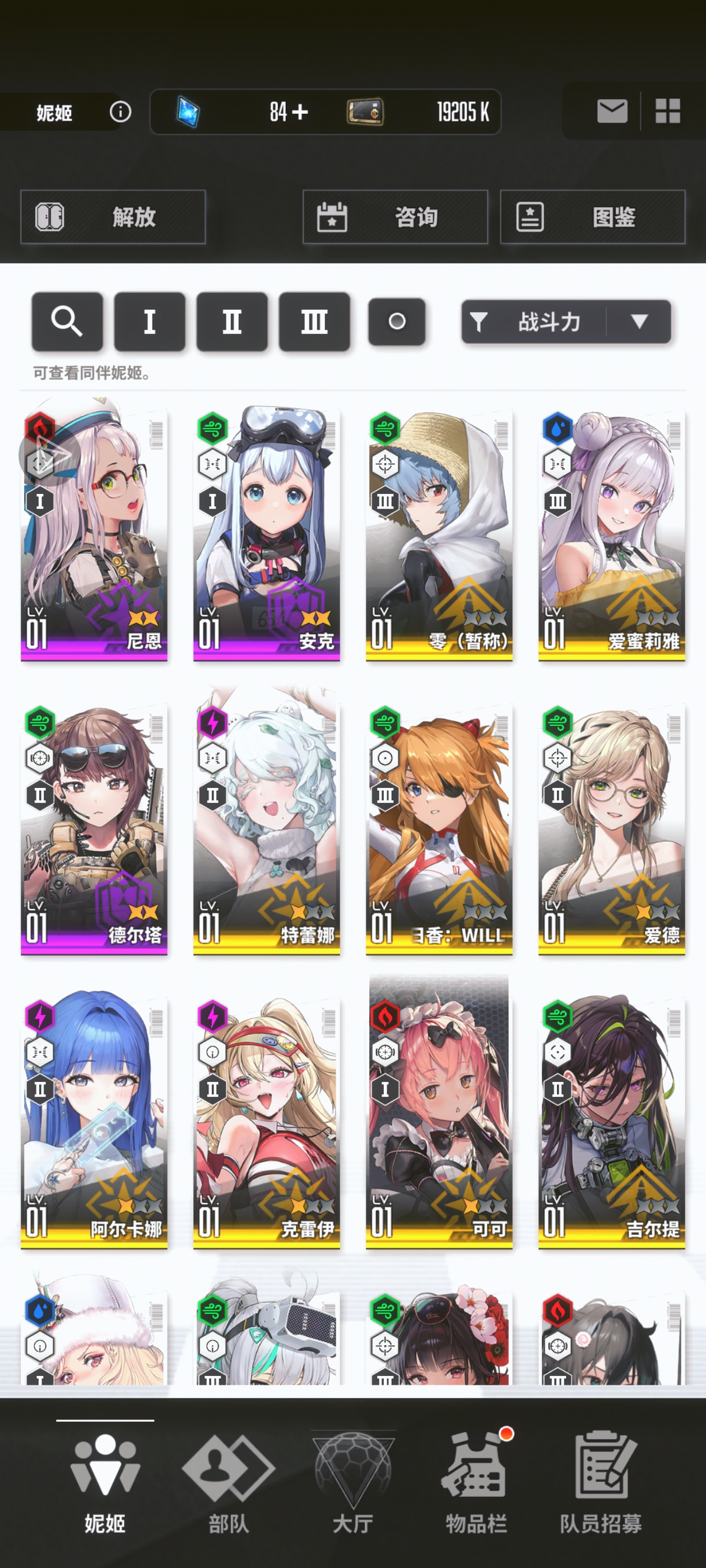Open the 德尔塔 character card
706x1568 pixels.
pos(94,829)
